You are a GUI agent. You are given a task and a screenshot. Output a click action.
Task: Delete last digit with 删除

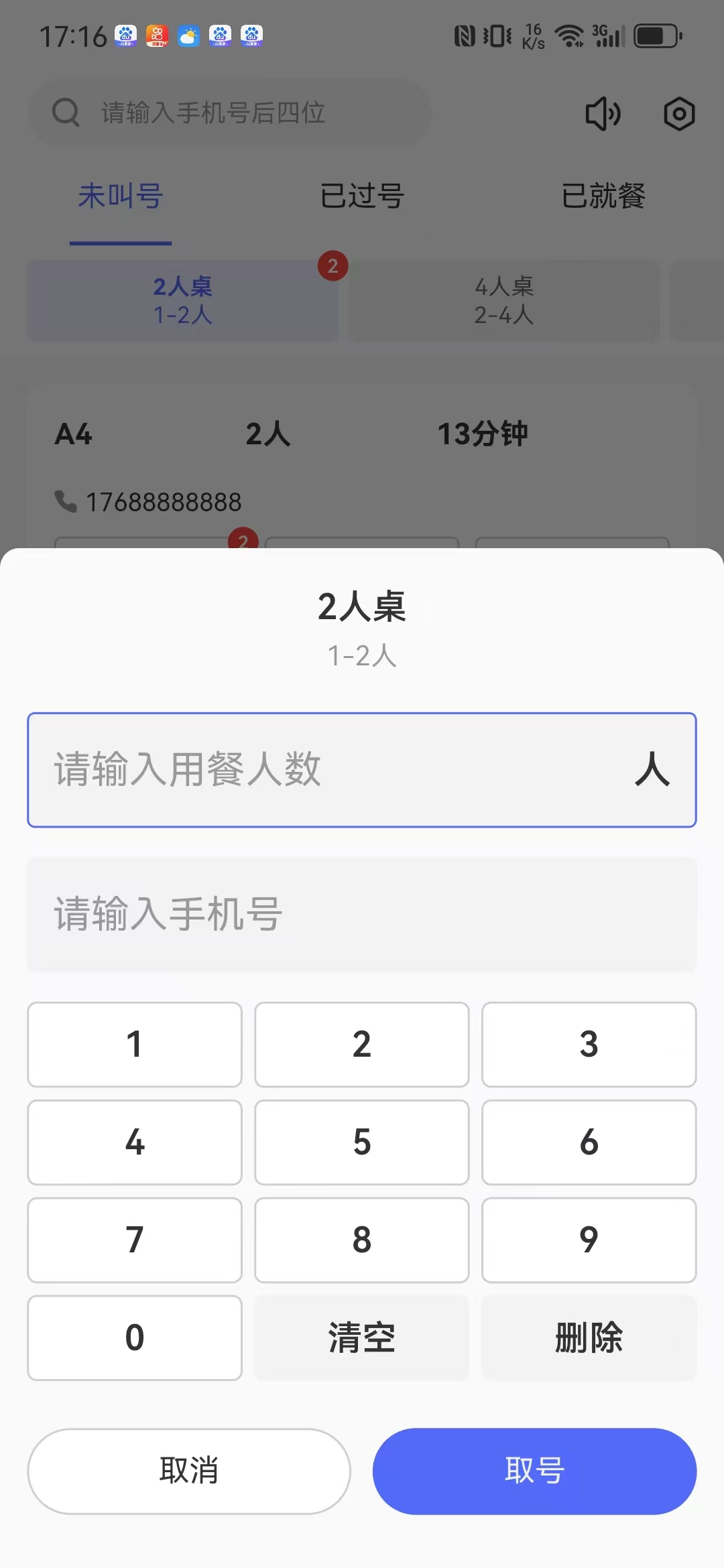(589, 1337)
